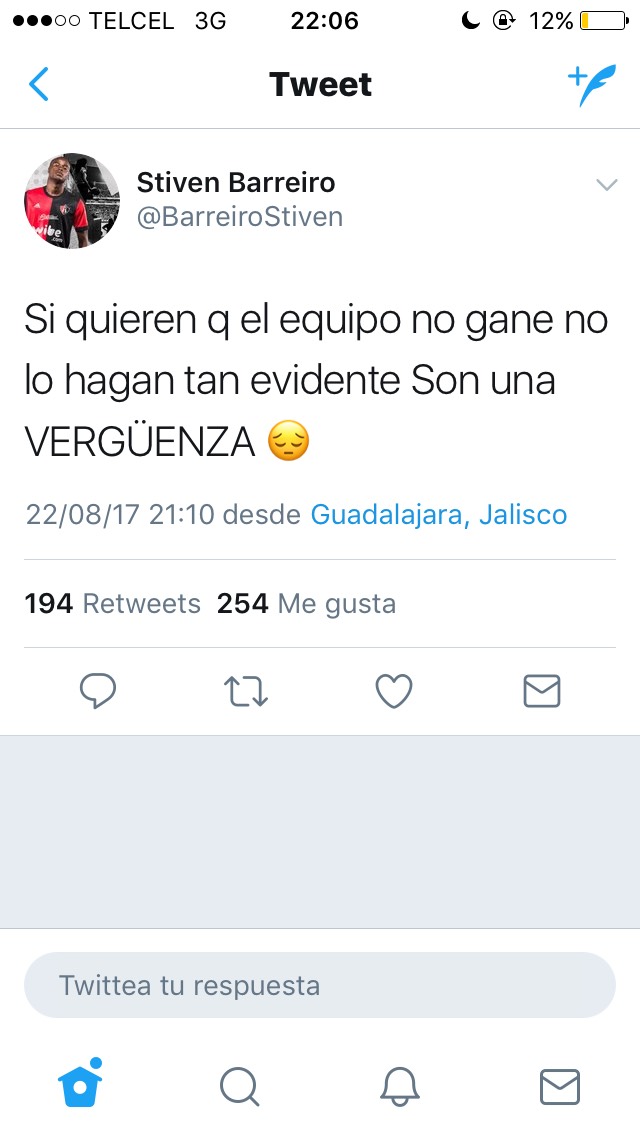The height and width of the screenshot is (1136, 640).
Task: Open the Notifications bell tab
Action: (400, 1087)
